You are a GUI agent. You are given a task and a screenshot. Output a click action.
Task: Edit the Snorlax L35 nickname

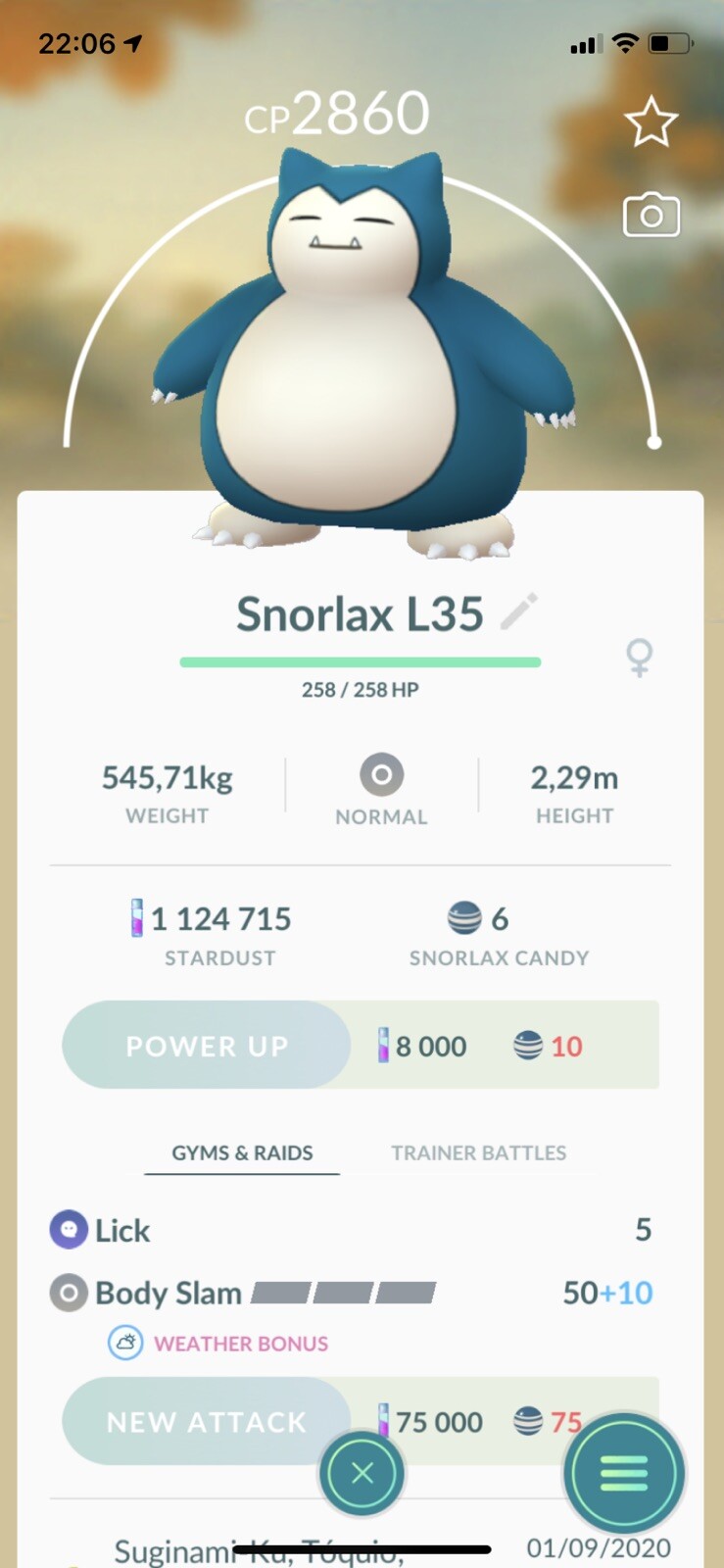point(519,612)
